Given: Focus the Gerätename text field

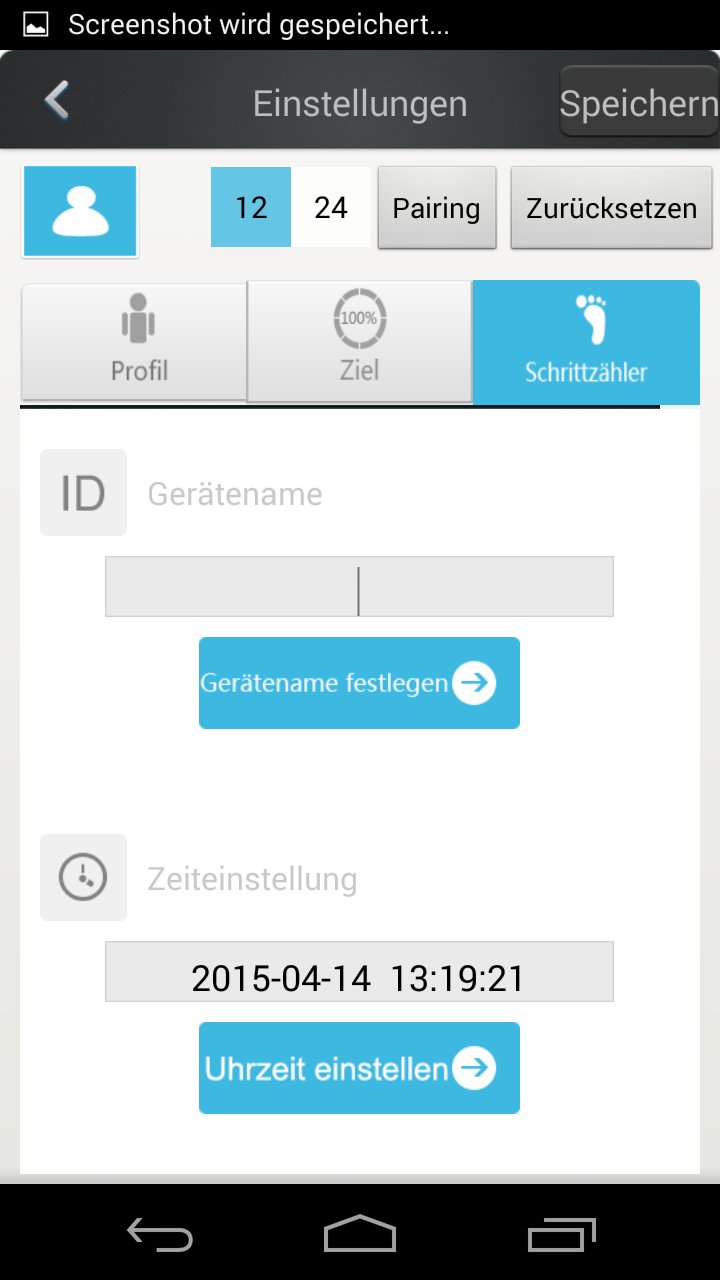Looking at the screenshot, I should tap(359, 586).
